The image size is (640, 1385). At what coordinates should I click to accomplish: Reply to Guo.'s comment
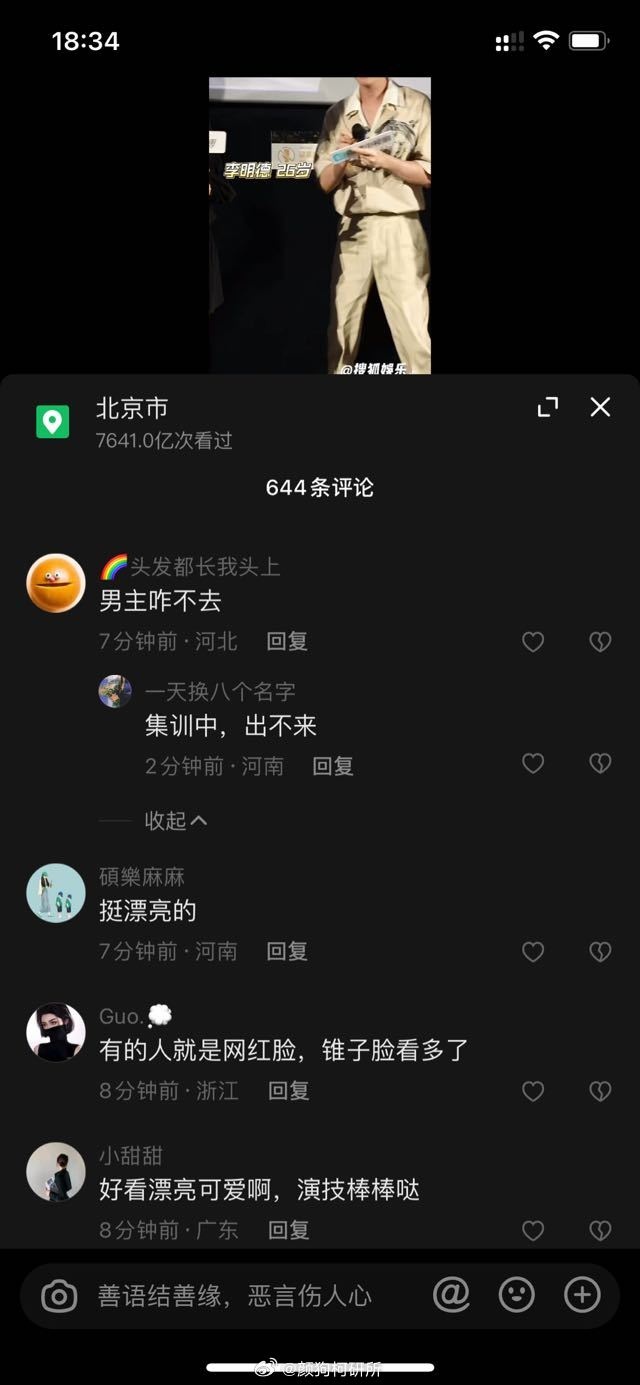289,1091
